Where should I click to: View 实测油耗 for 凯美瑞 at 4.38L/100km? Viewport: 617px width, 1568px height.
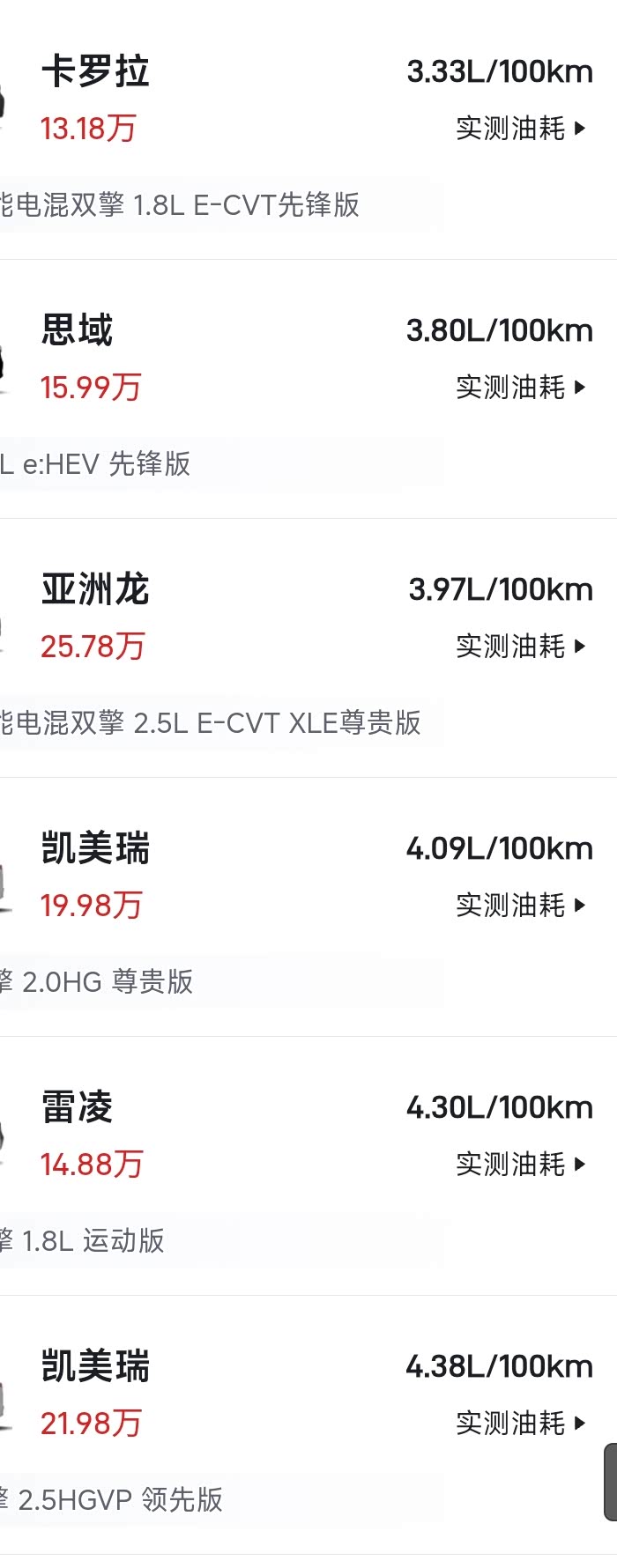click(520, 1424)
